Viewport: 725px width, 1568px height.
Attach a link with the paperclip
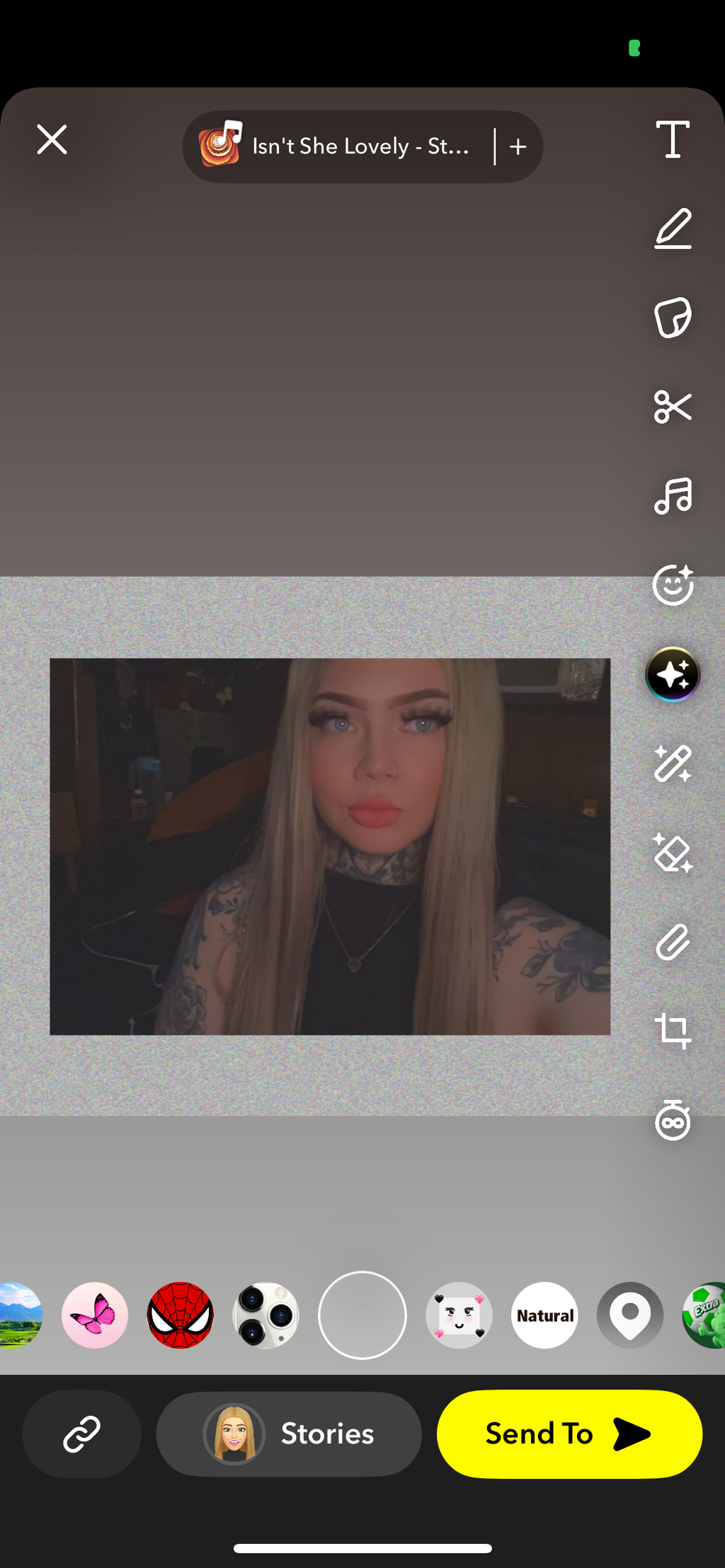tap(673, 942)
